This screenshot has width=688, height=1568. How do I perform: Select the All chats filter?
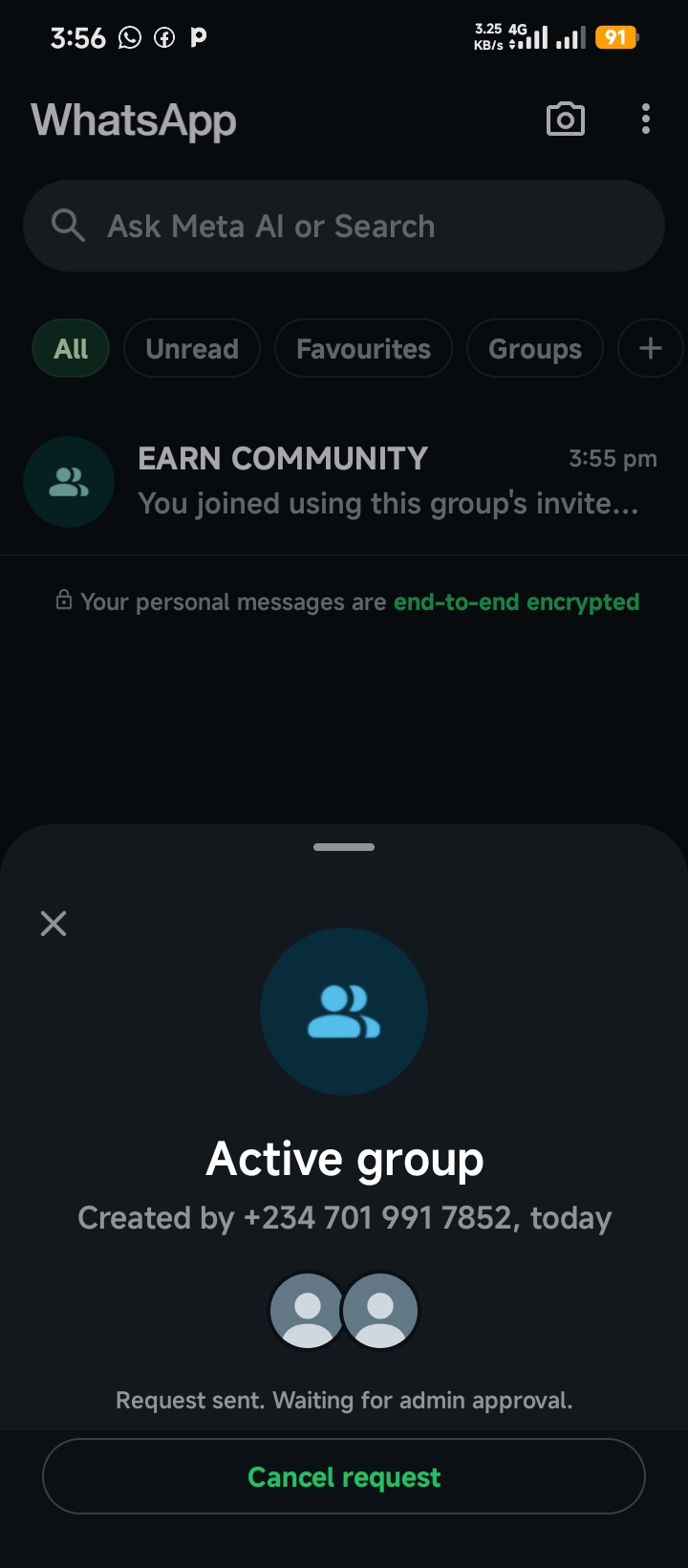click(x=71, y=349)
